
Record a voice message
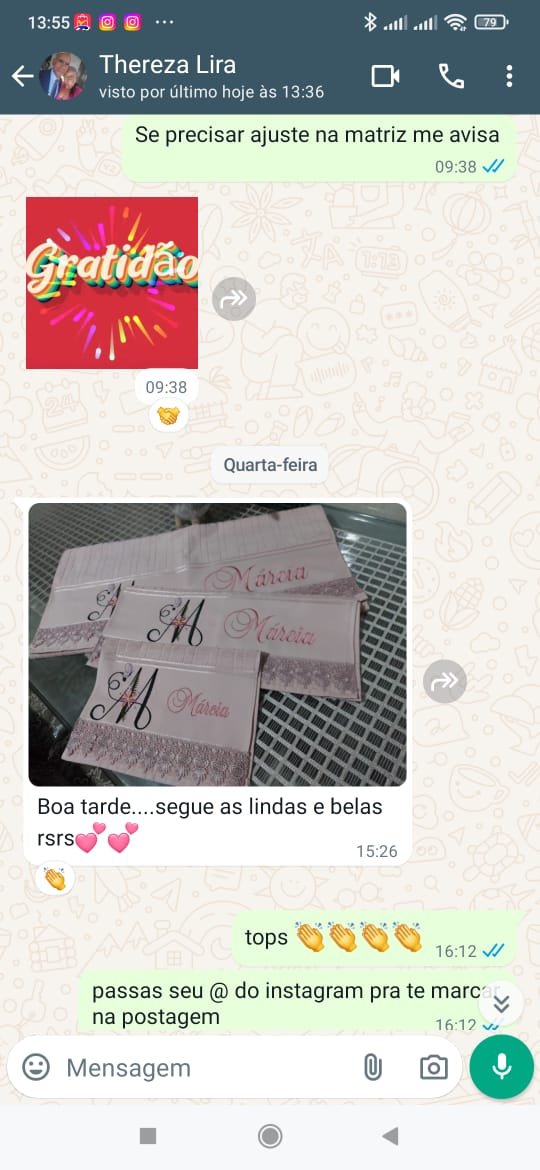click(x=501, y=1067)
